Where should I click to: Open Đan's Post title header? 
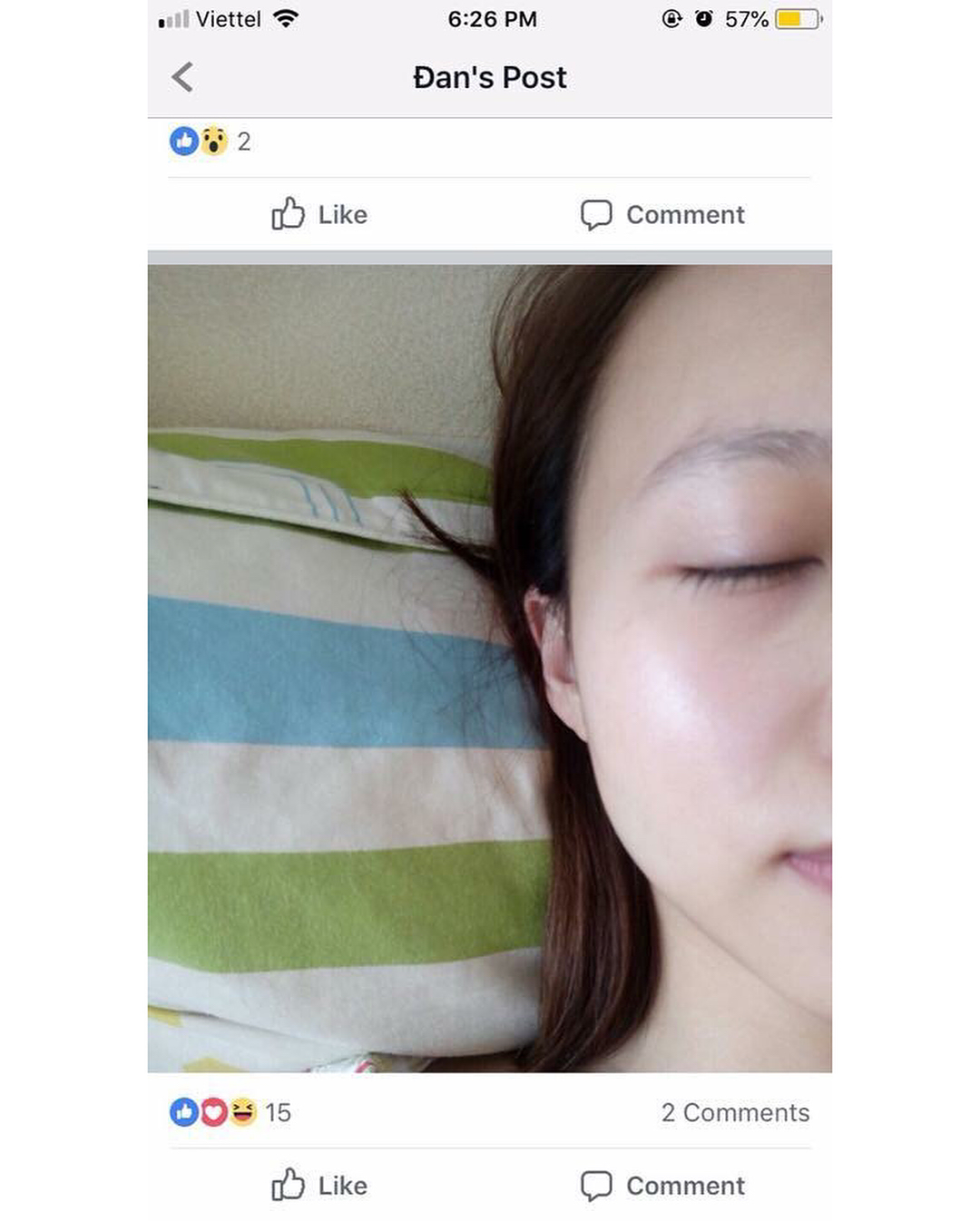(x=489, y=77)
